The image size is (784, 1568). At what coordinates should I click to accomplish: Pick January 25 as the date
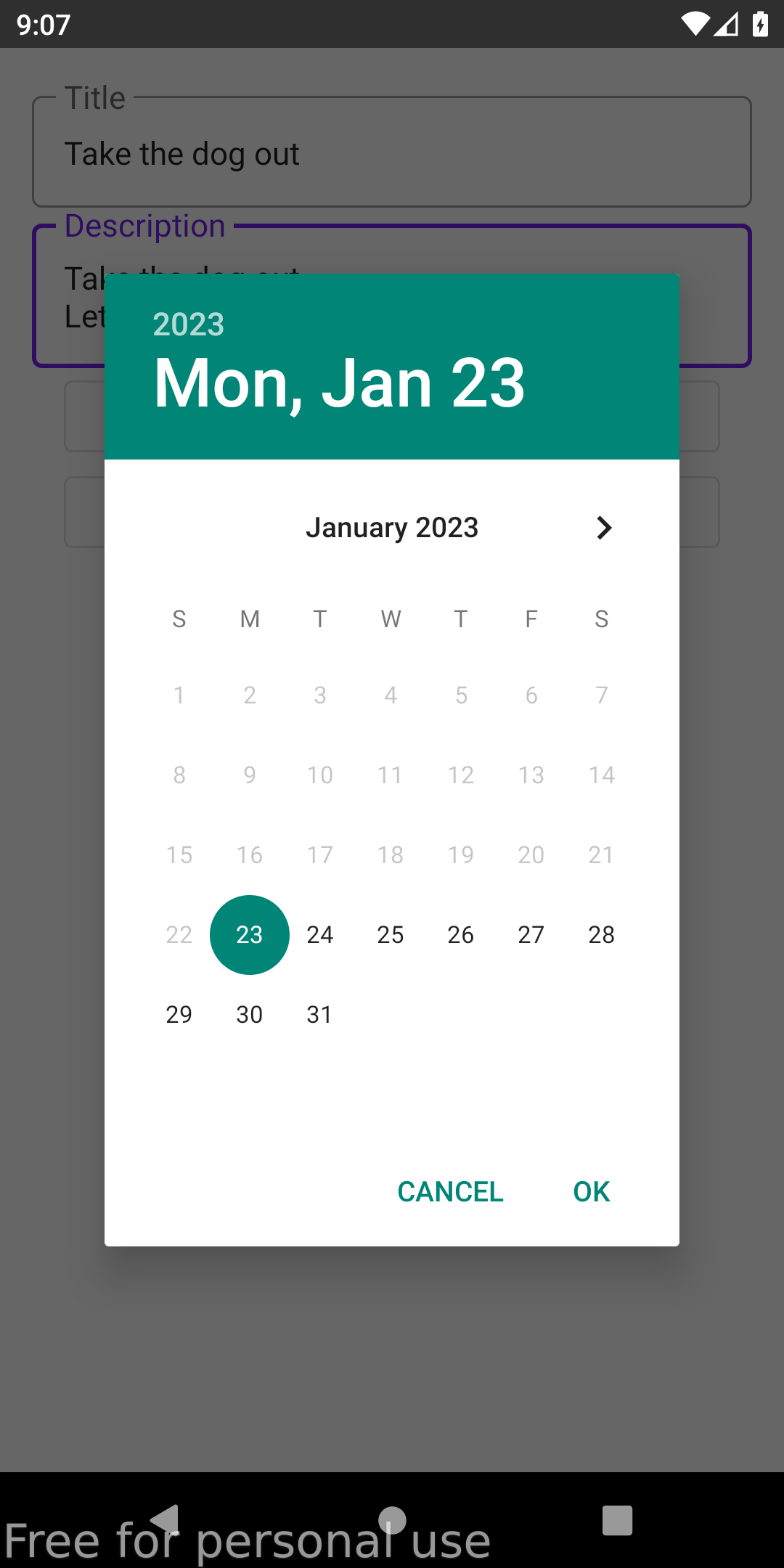pos(390,935)
